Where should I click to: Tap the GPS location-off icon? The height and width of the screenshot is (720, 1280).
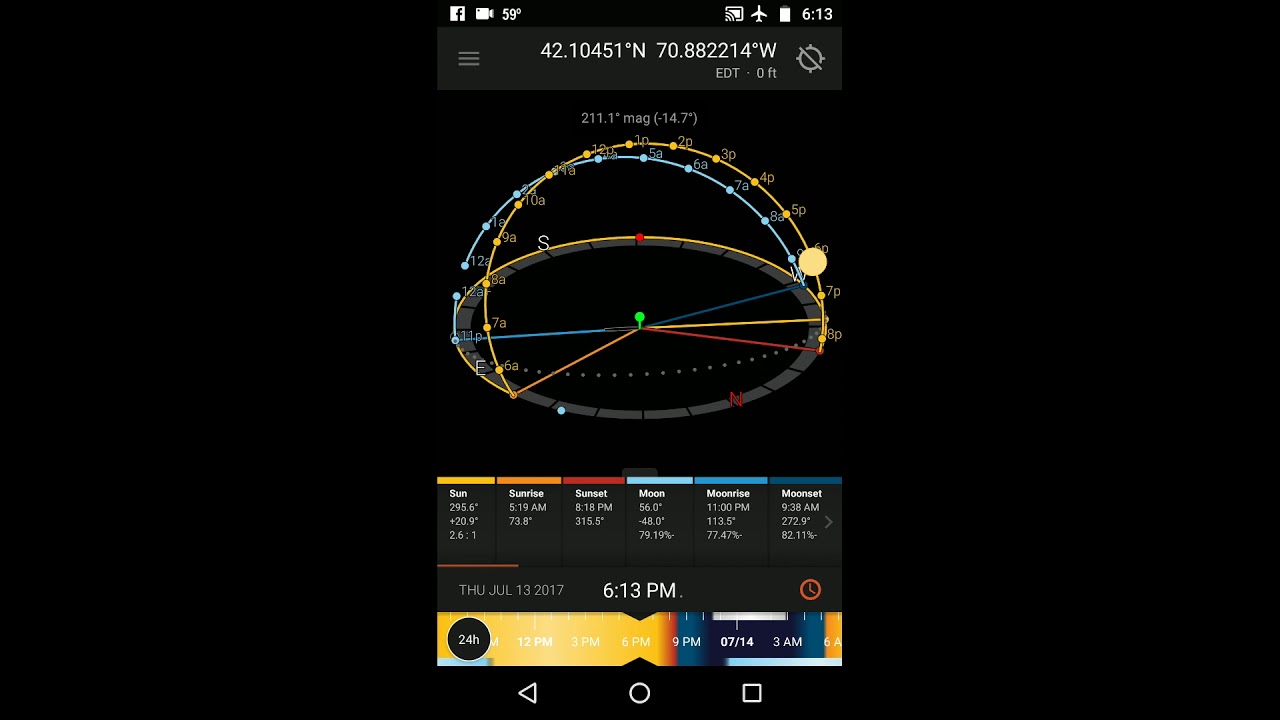coord(810,59)
